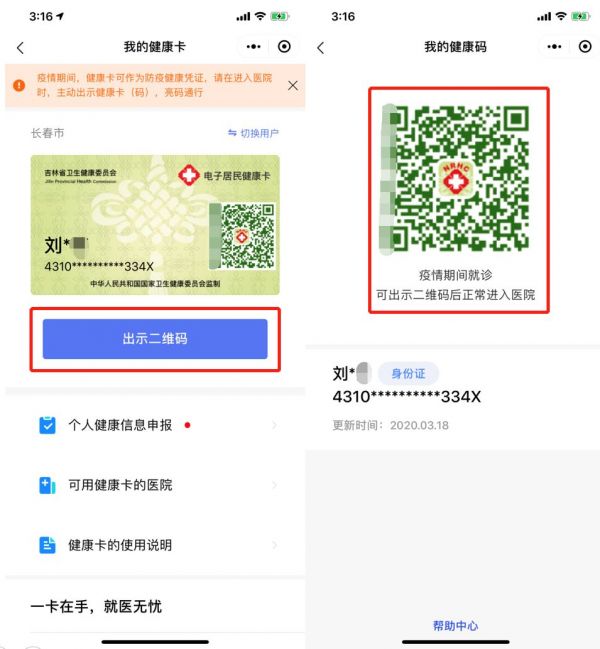The image size is (600, 649).
Task: Open 健康卡的使用说明 row
Action: click(x=155, y=545)
